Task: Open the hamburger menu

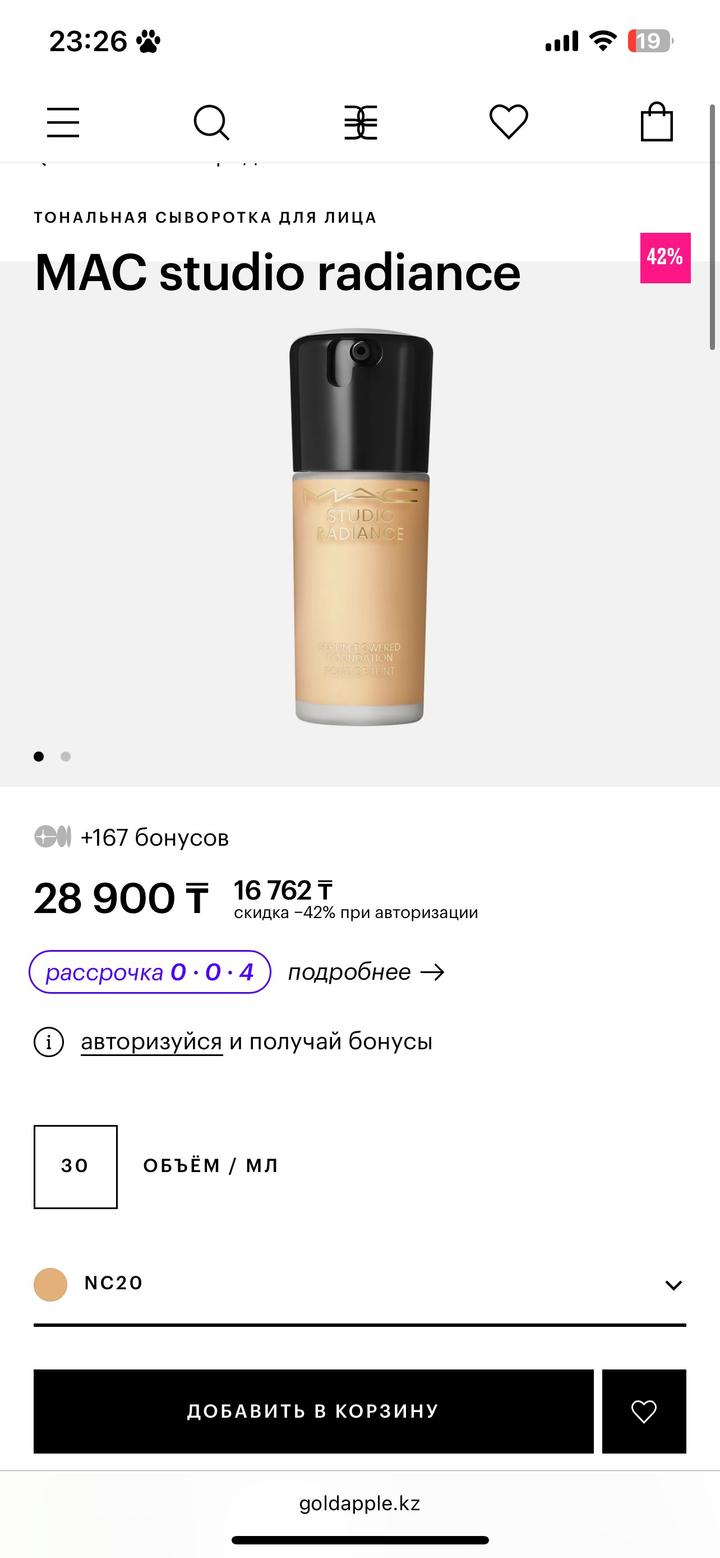Action: click(x=63, y=123)
